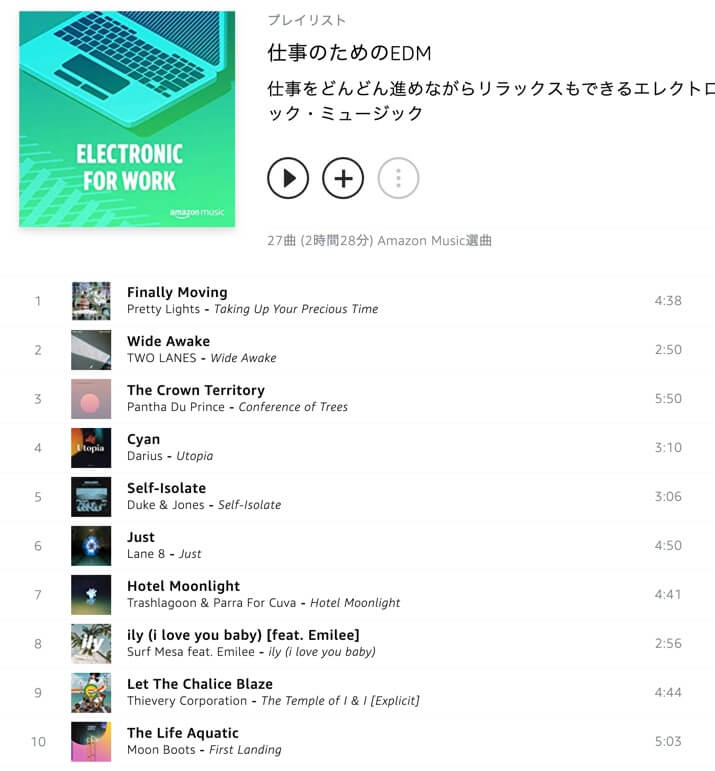Add playlist to library with plus button
715x771 pixels.
coord(343,179)
